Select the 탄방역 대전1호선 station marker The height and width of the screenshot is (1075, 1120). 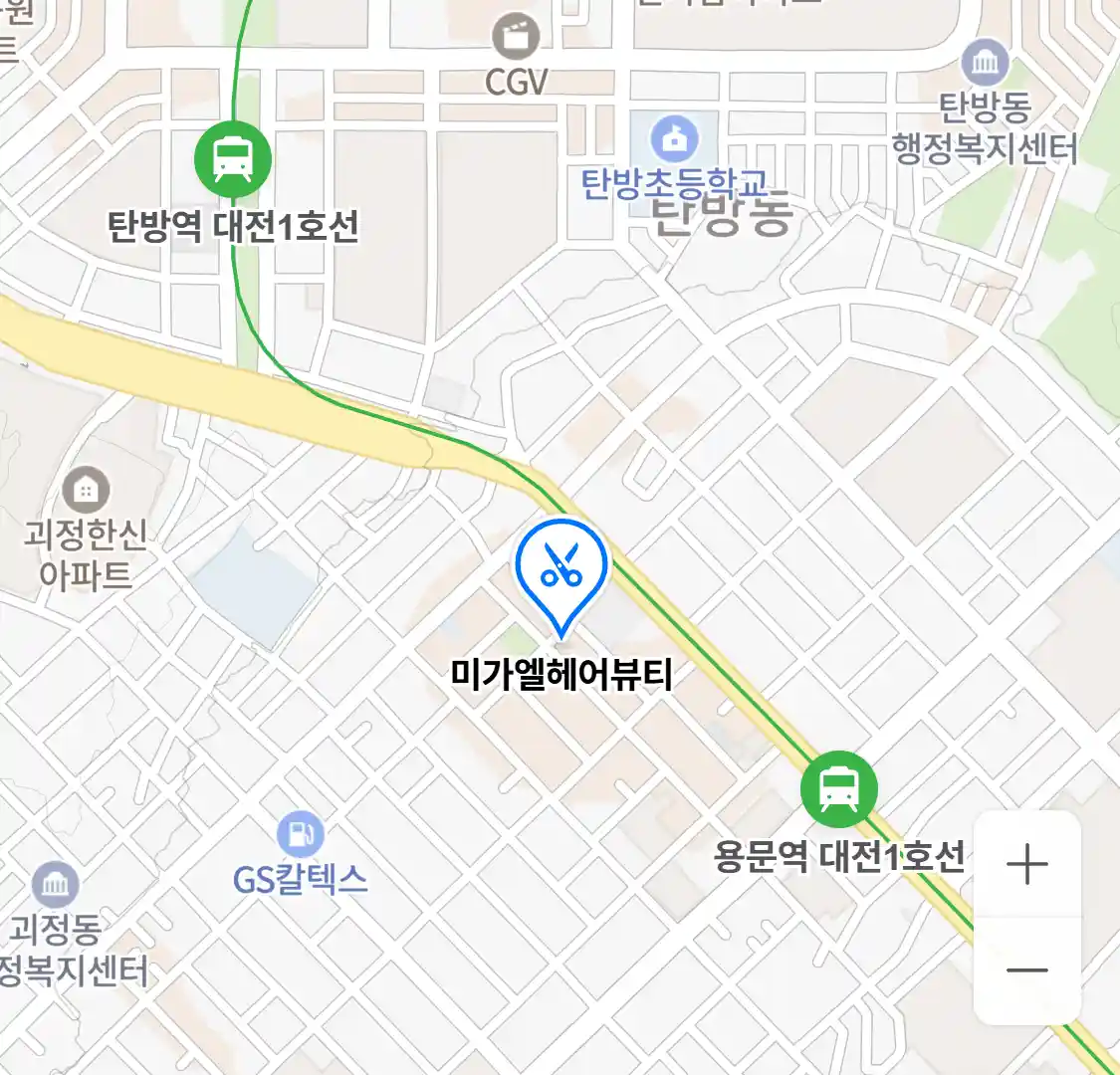point(233,158)
